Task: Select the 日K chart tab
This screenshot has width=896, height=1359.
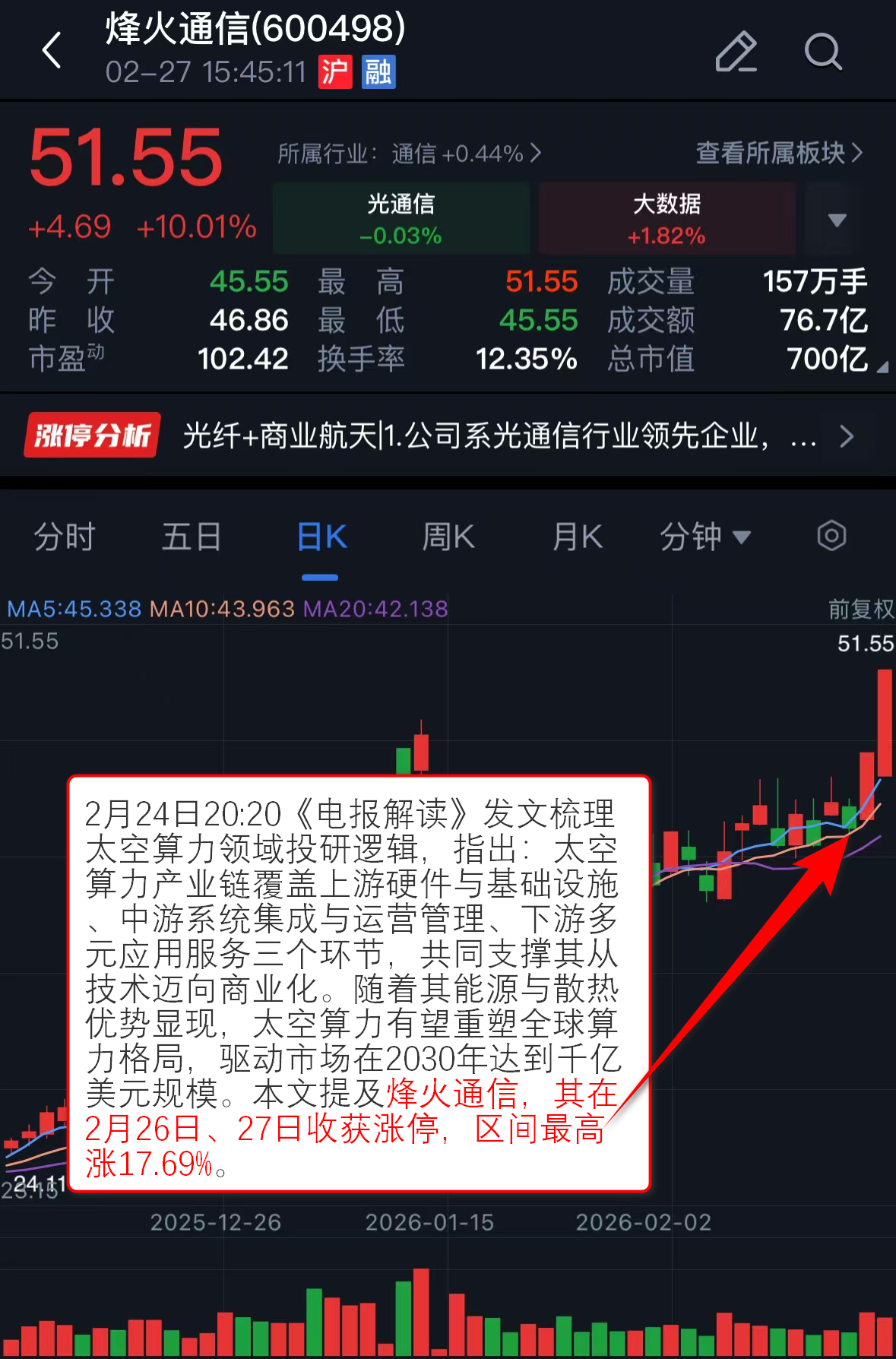Action: tap(321, 537)
